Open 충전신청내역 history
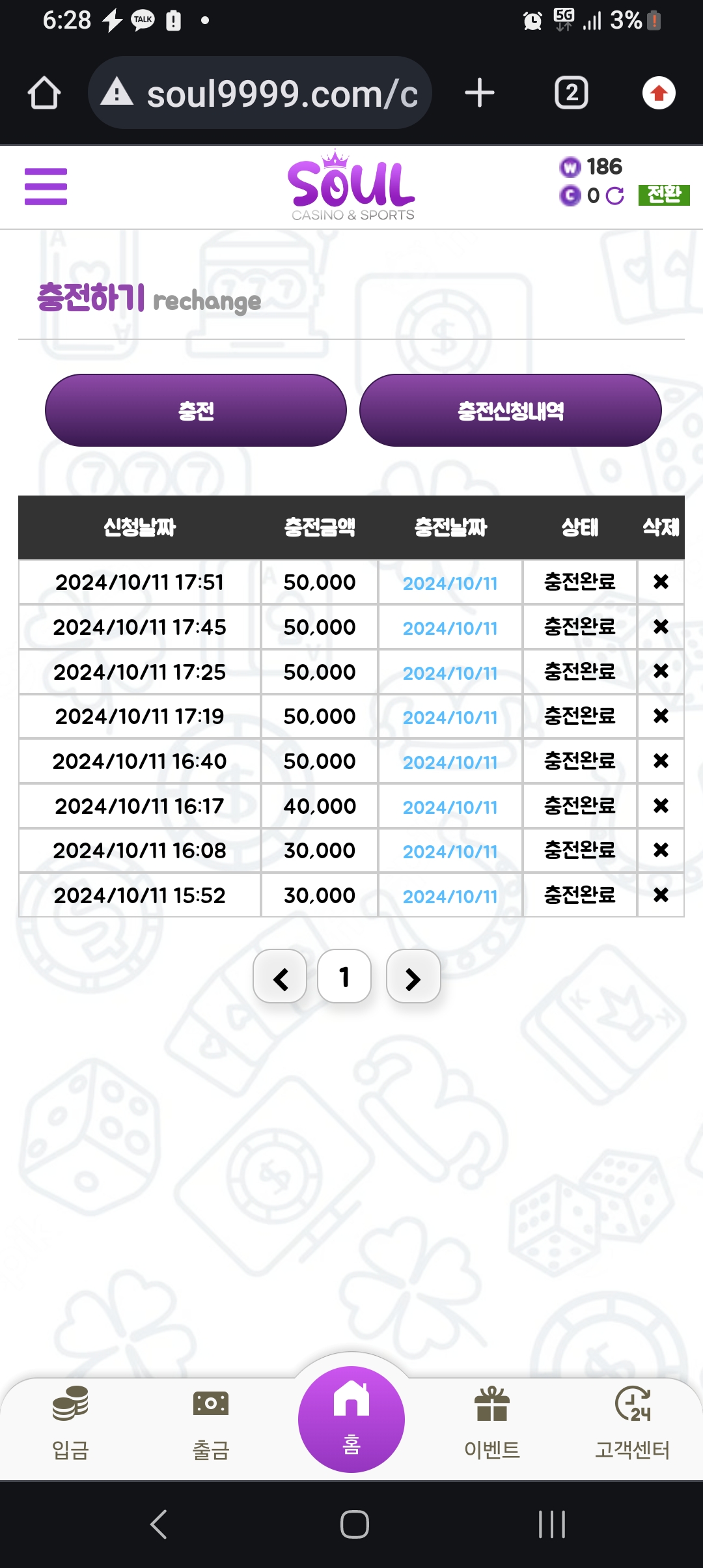The width and height of the screenshot is (703, 1568). (x=510, y=410)
